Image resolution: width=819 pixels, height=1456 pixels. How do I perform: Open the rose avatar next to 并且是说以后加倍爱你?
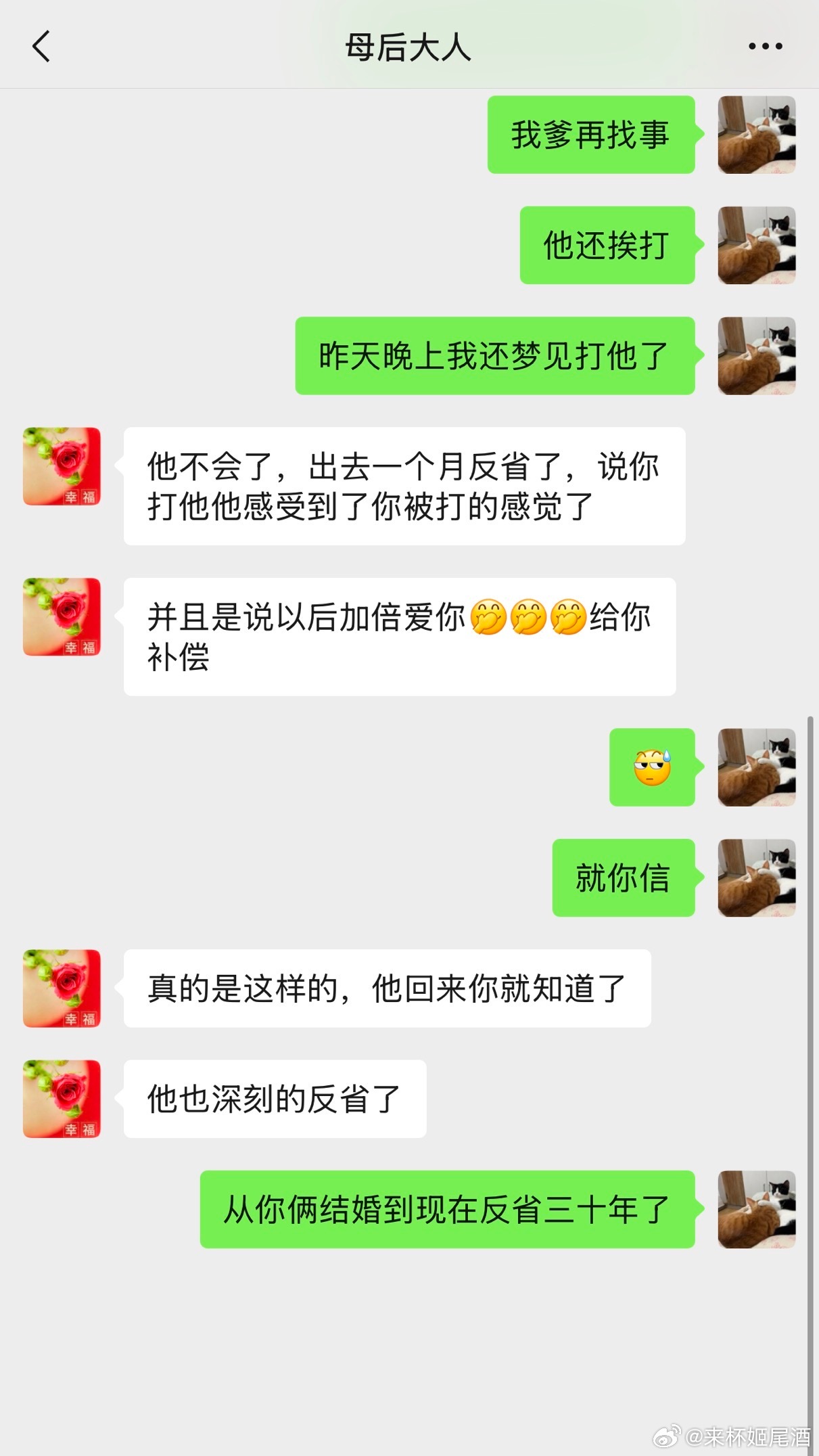click(62, 616)
